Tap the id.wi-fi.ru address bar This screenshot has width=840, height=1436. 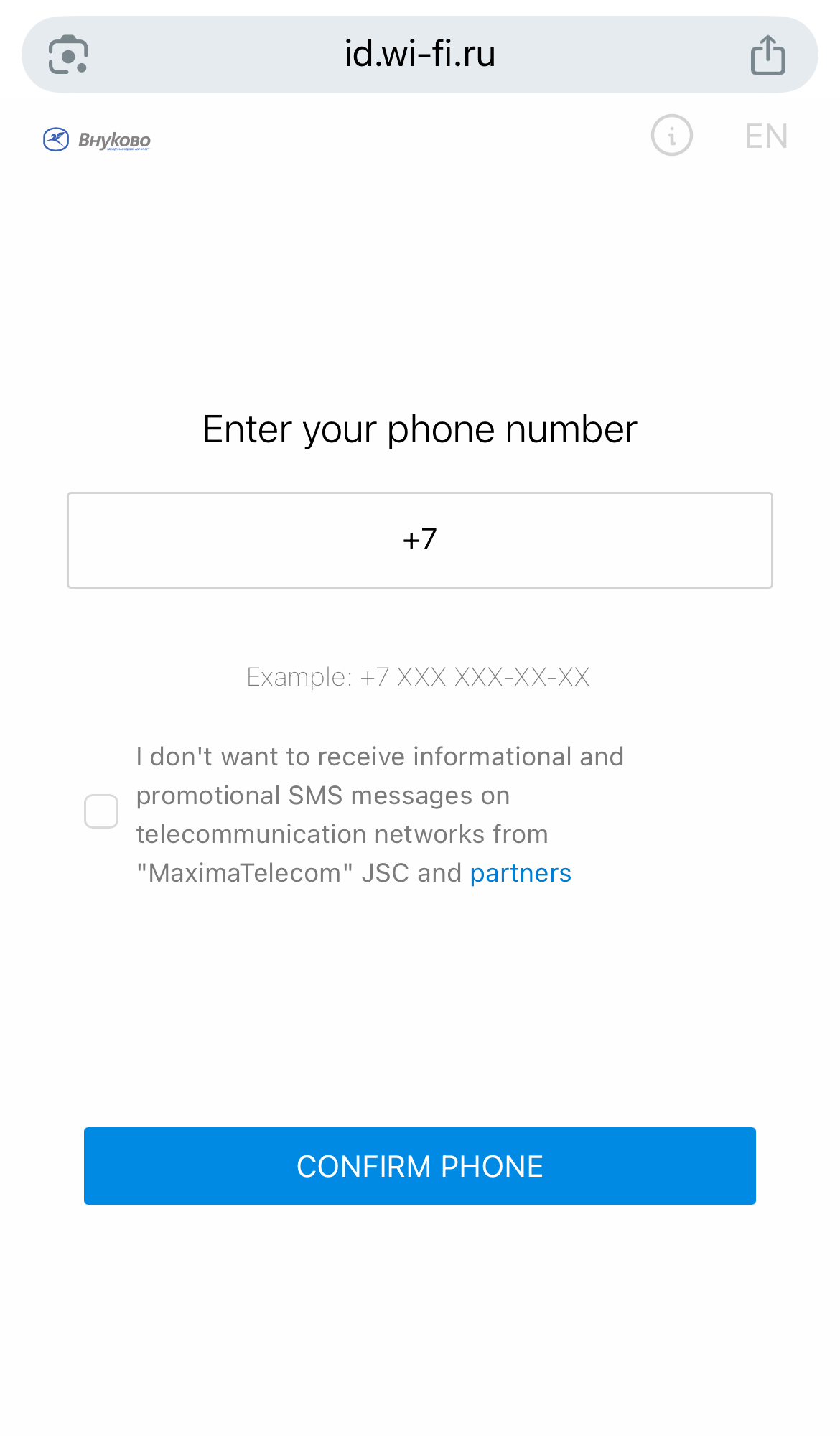420,55
